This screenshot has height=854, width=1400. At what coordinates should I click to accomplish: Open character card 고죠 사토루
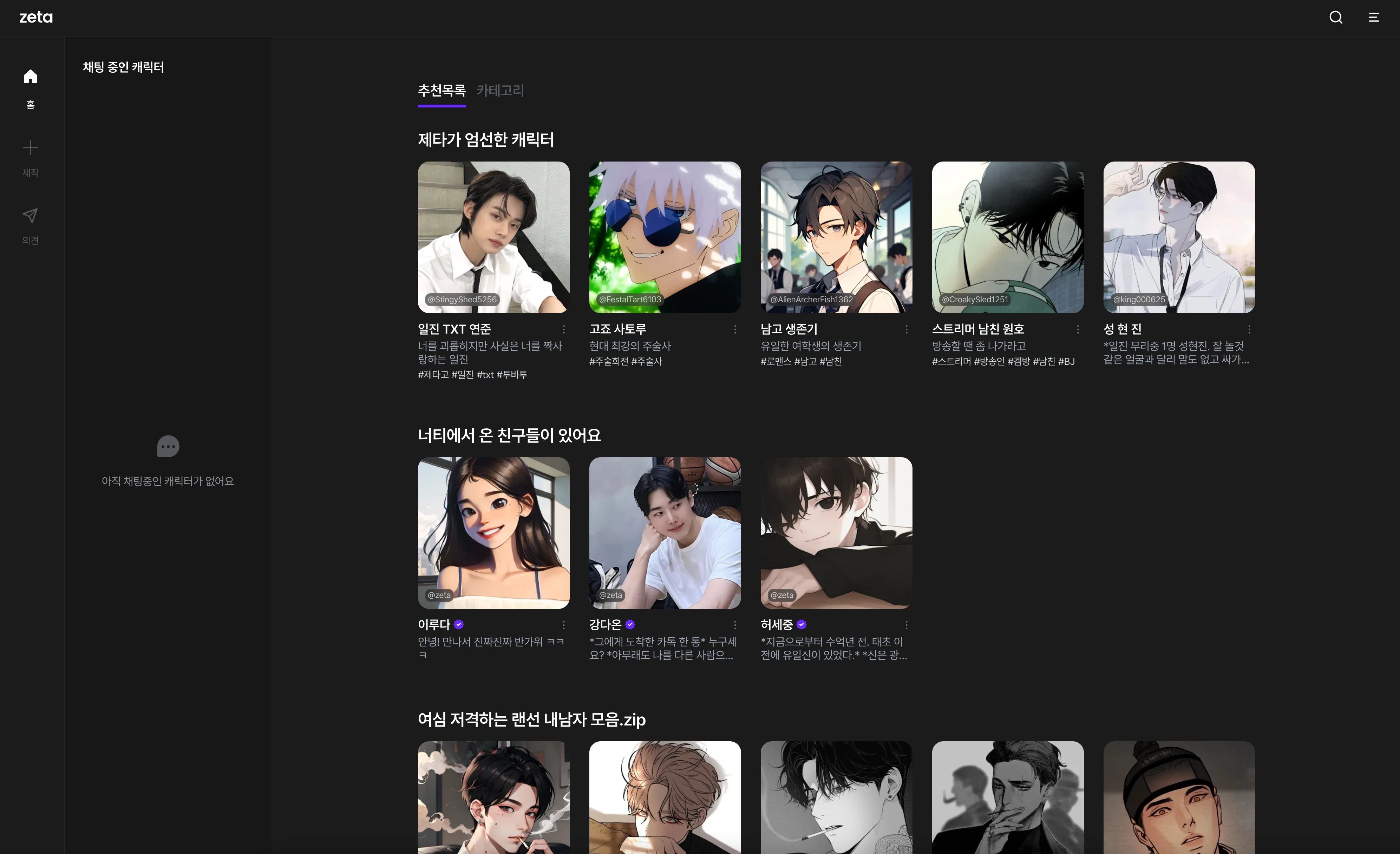(x=665, y=237)
